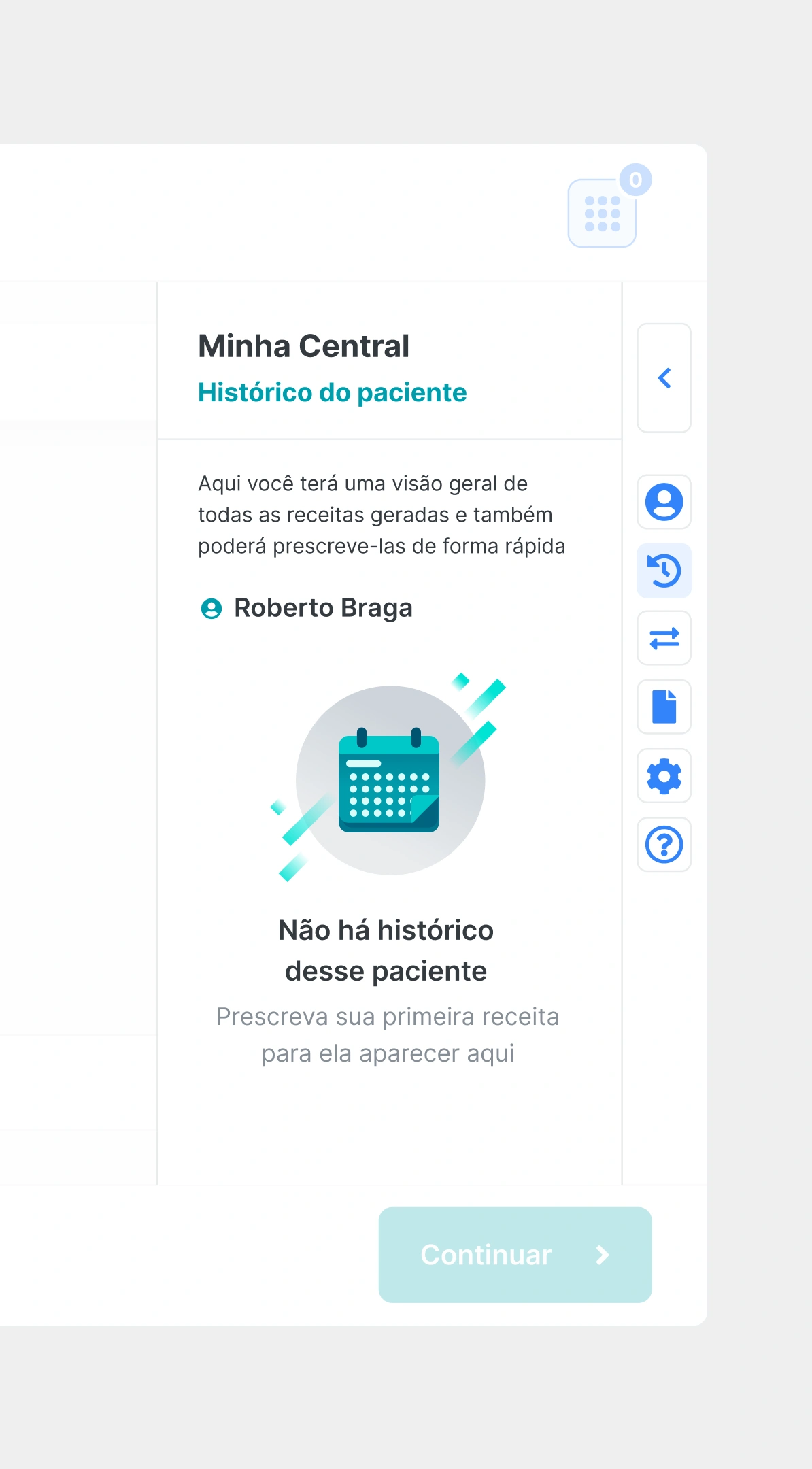Open the help question mark icon
This screenshot has width=812, height=1469.
pyautogui.click(x=664, y=845)
